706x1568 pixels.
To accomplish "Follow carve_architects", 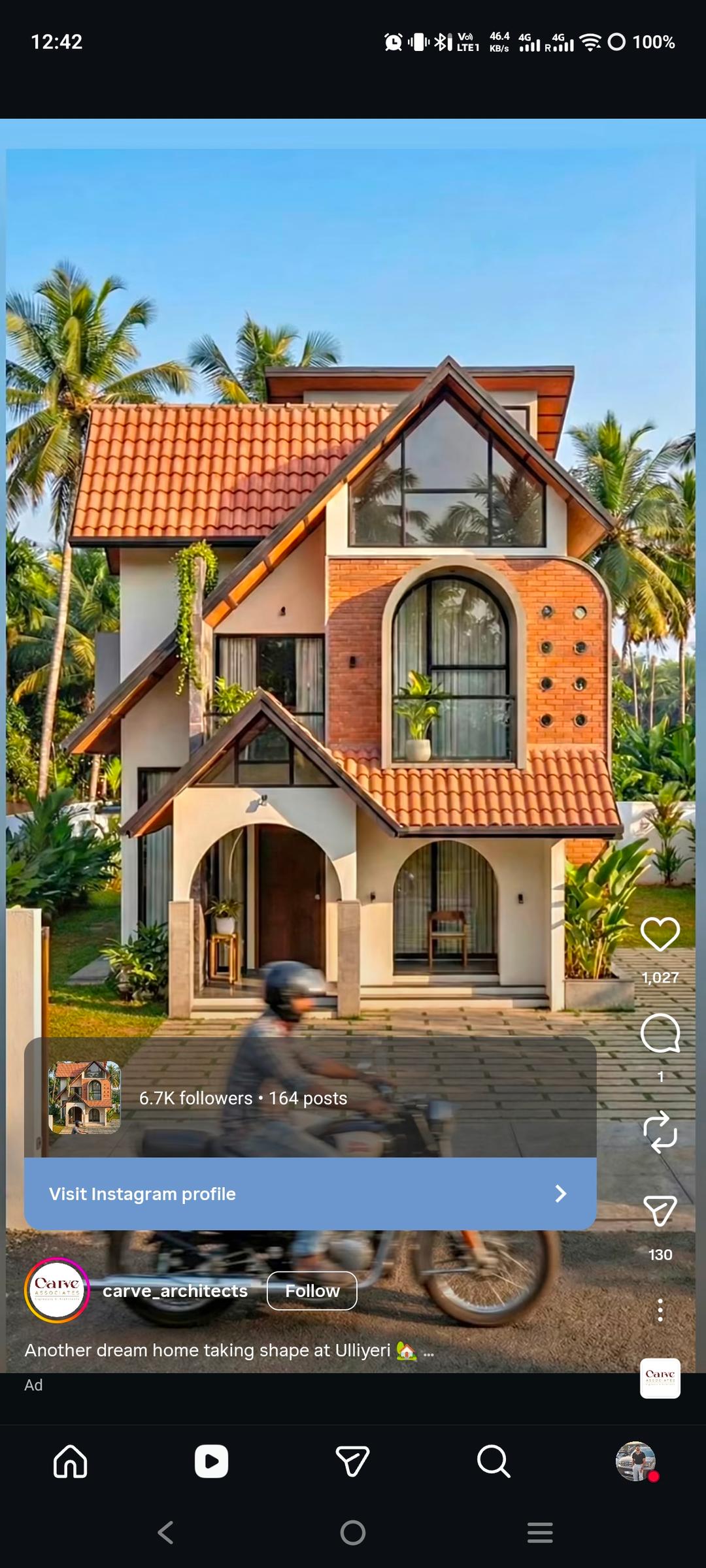I will [312, 1291].
